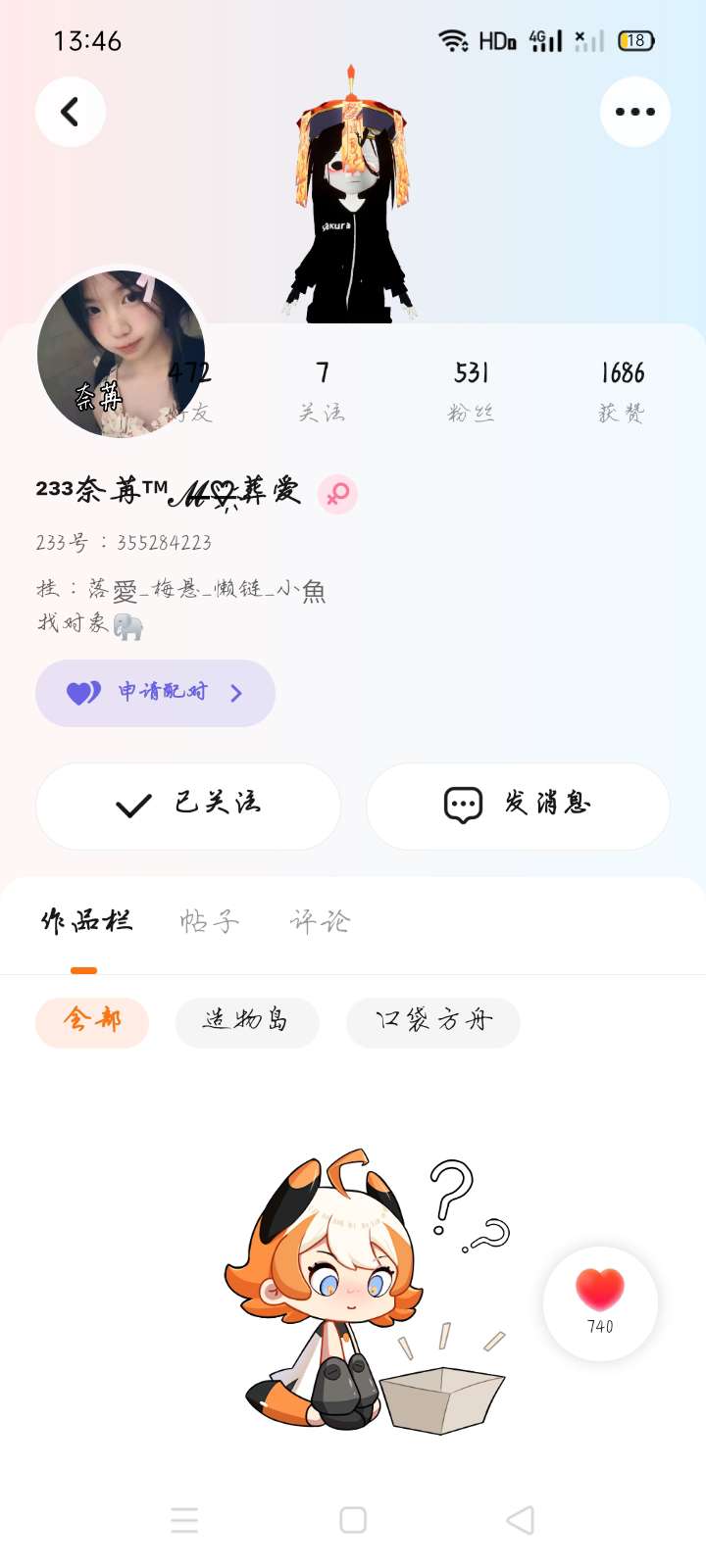Screen dimensions: 706x1568
Task: Switch to the 作品栏 tab
Action: click(x=86, y=921)
